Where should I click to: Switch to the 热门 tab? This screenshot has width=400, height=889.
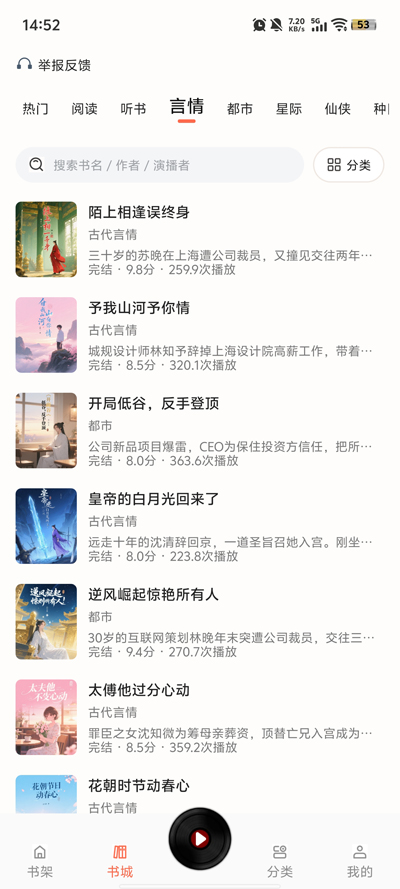coord(35,109)
